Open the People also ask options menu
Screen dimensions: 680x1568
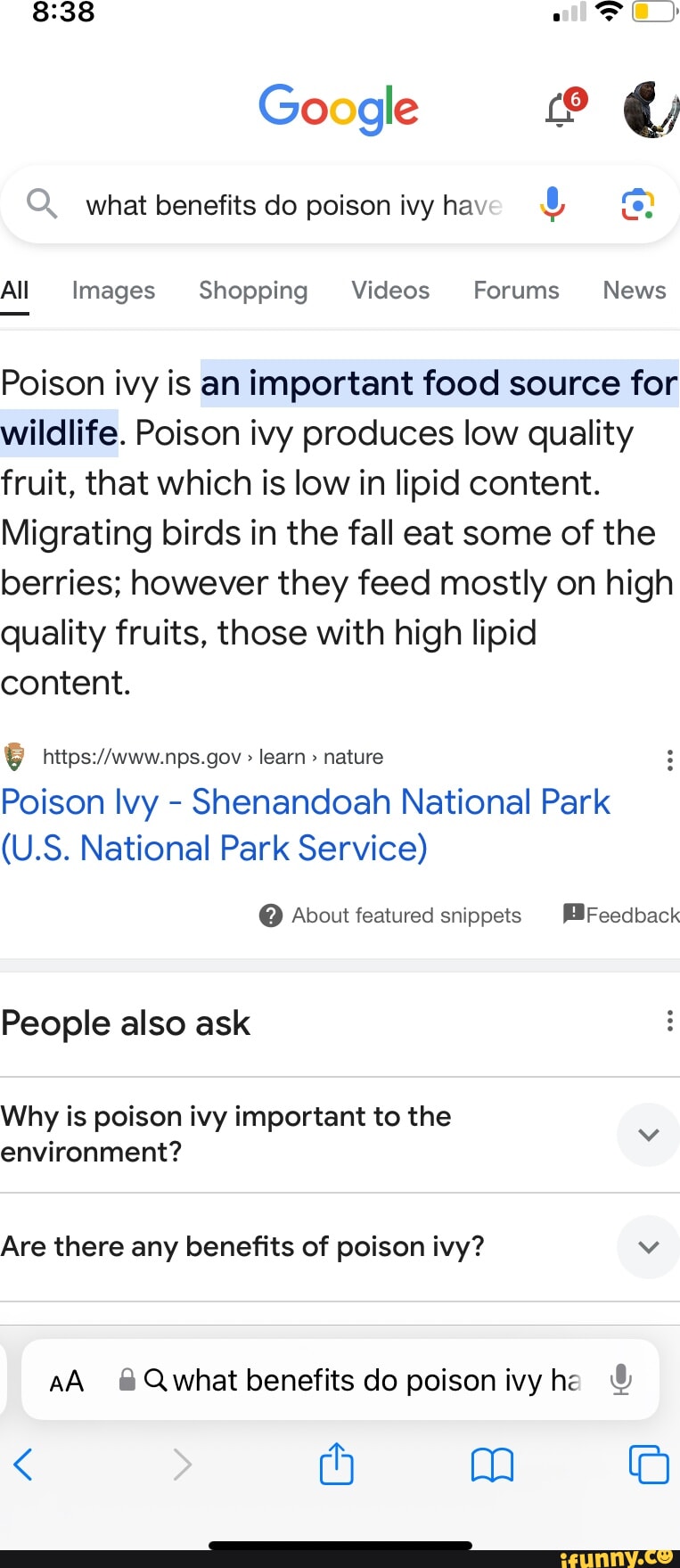coord(669,1021)
